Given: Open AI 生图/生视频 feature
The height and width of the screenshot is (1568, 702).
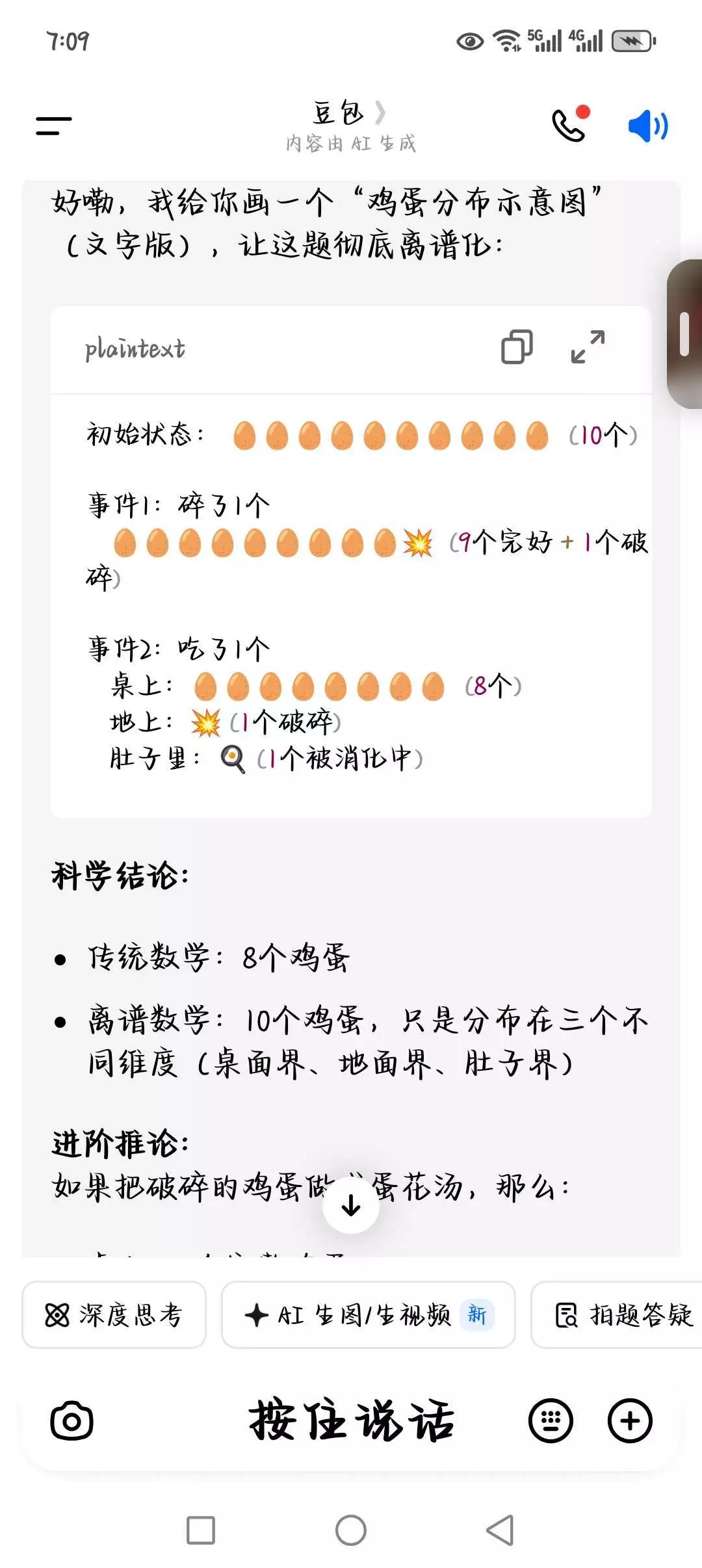Looking at the screenshot, I should click(x=368, y=1314).
